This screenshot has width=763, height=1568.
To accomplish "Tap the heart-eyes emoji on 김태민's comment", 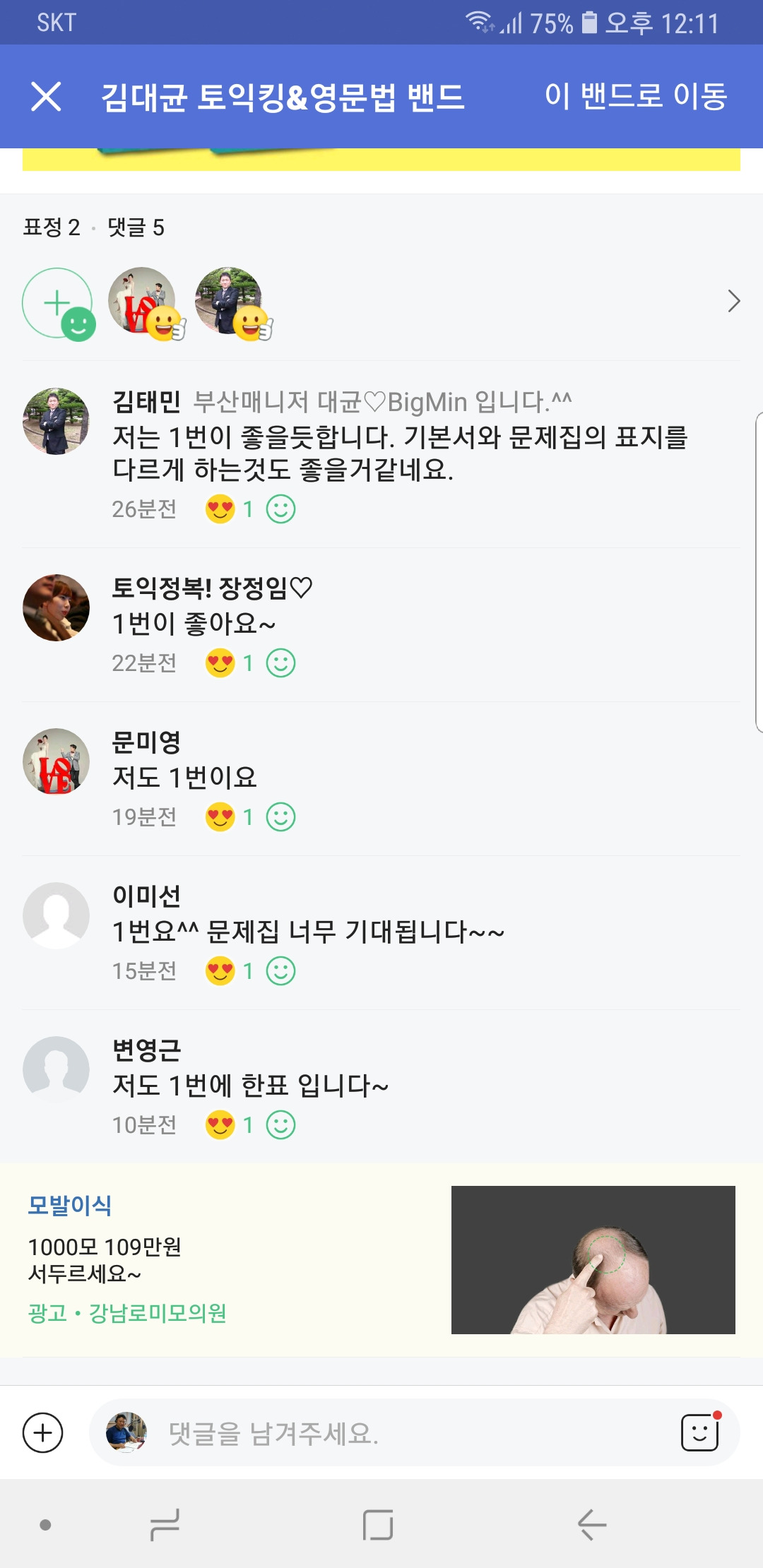I will pos(220,508).
